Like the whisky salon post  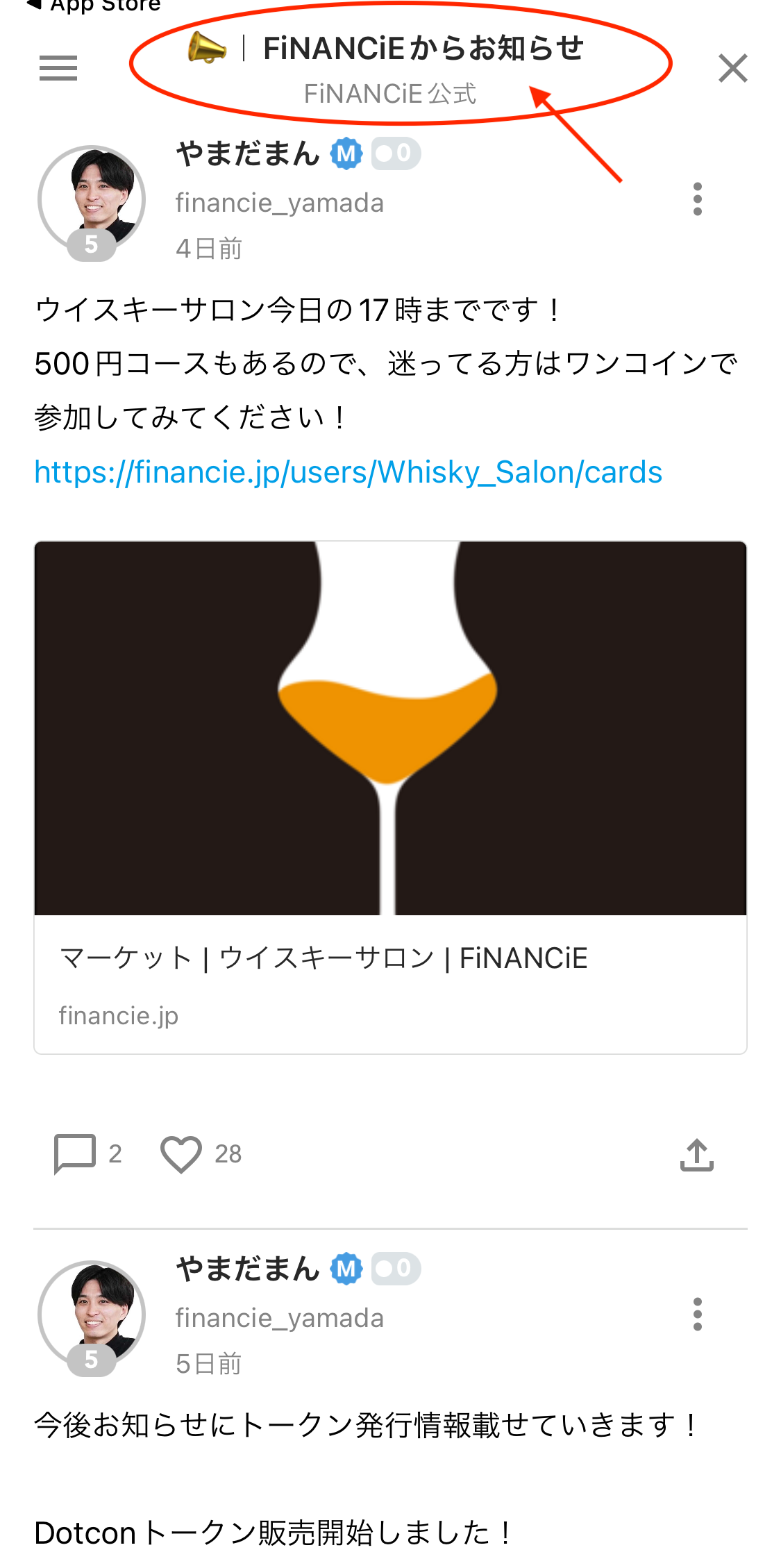(181, 1153)
